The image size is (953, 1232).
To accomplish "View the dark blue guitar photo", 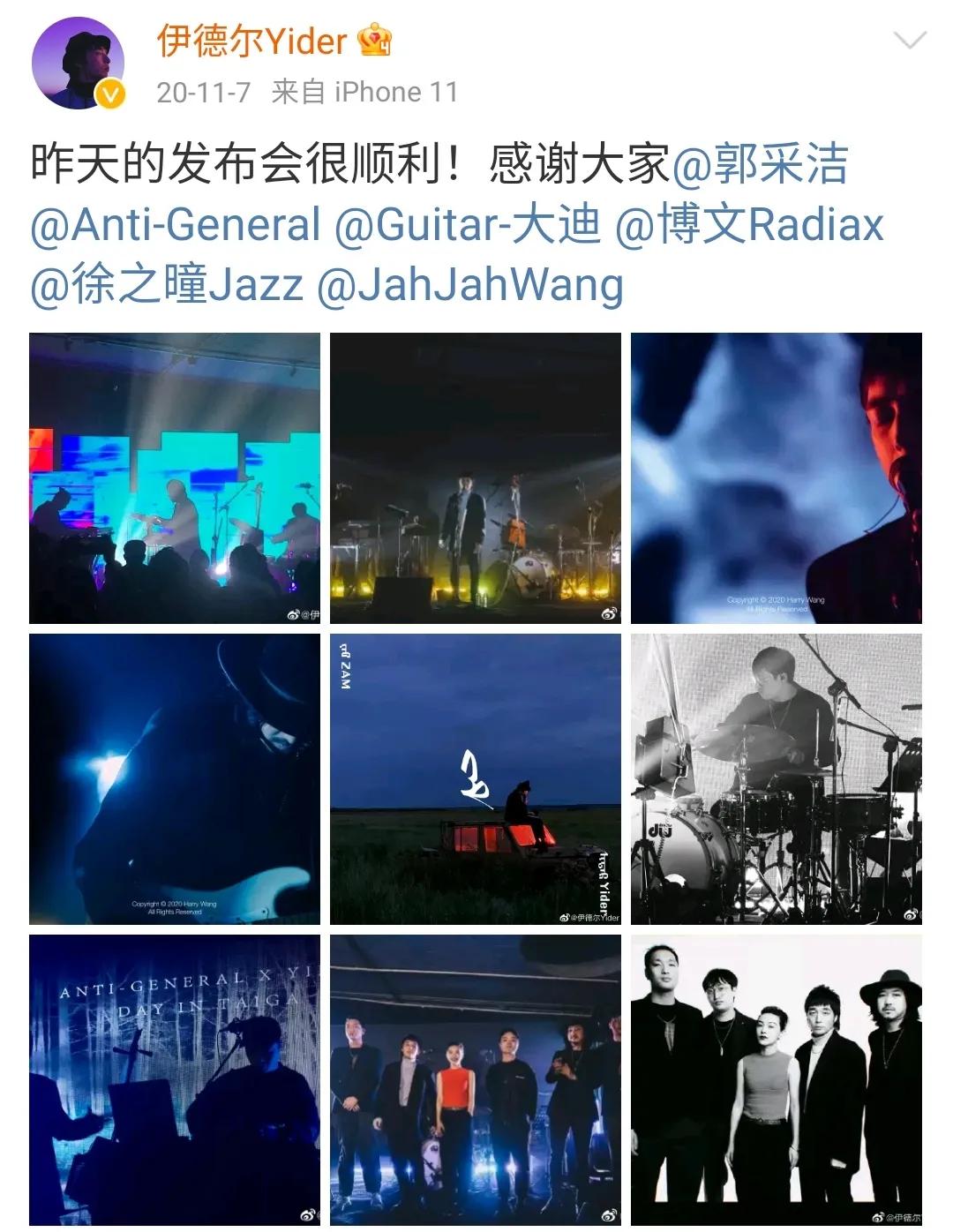I will tap(175, 779).
